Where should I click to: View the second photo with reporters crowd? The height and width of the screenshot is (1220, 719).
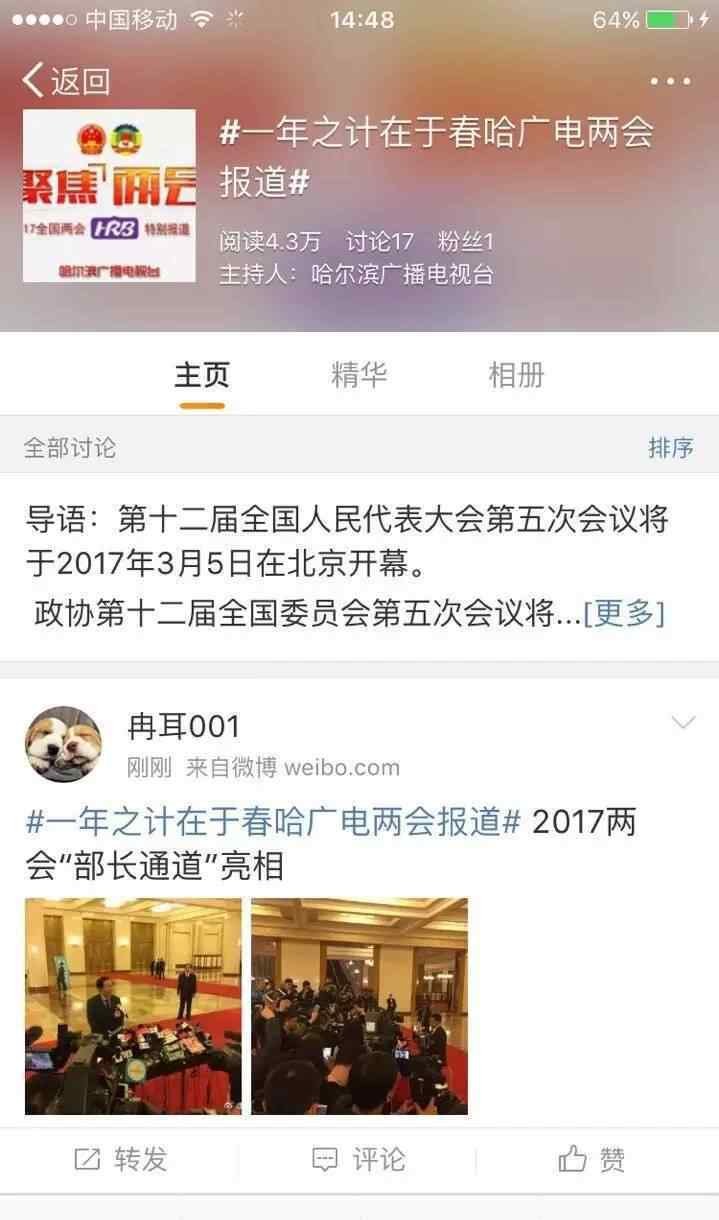coord(359,1006)
